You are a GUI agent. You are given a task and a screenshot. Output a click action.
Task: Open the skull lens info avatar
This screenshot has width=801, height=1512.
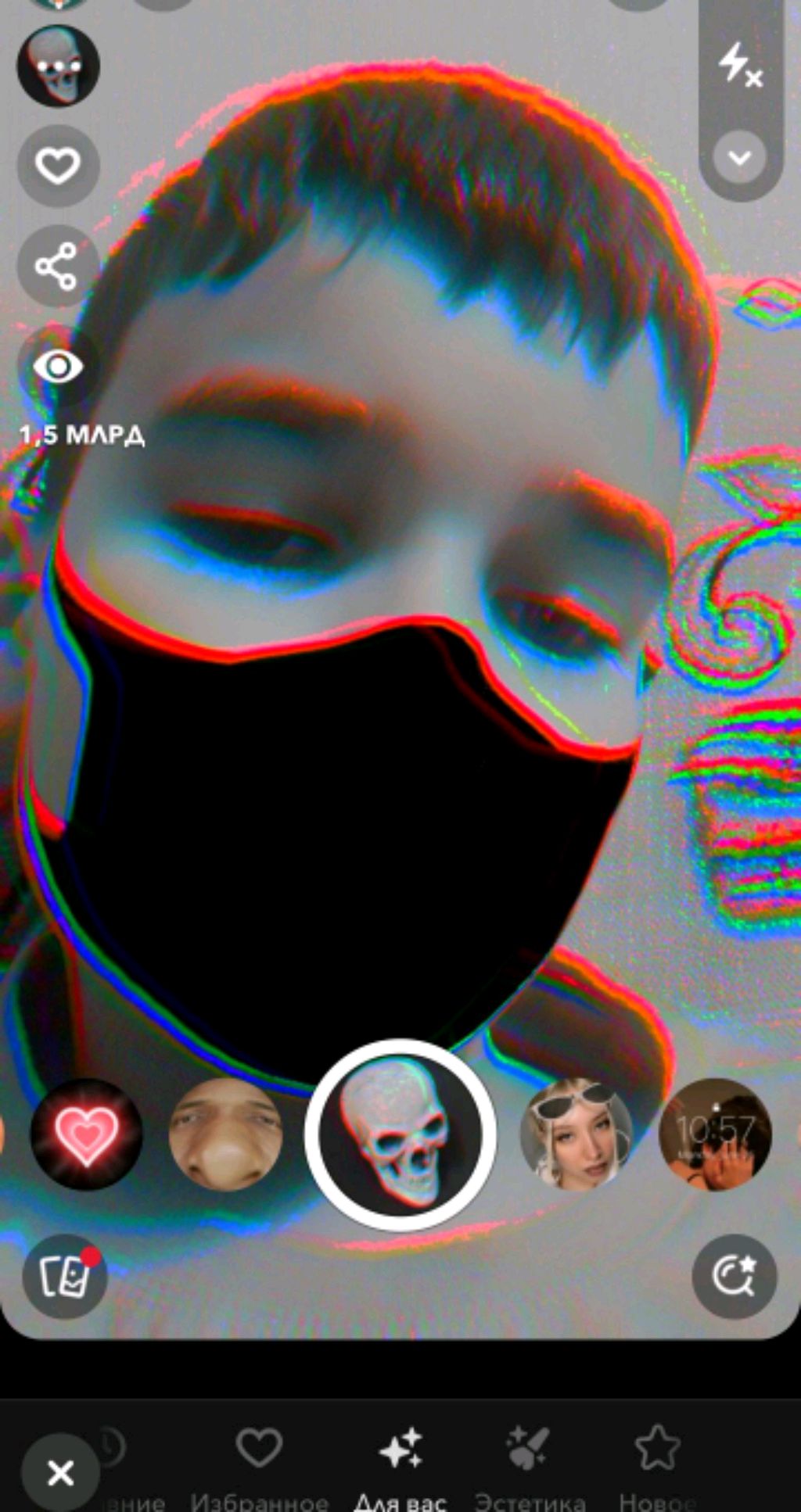pos(58,66)
